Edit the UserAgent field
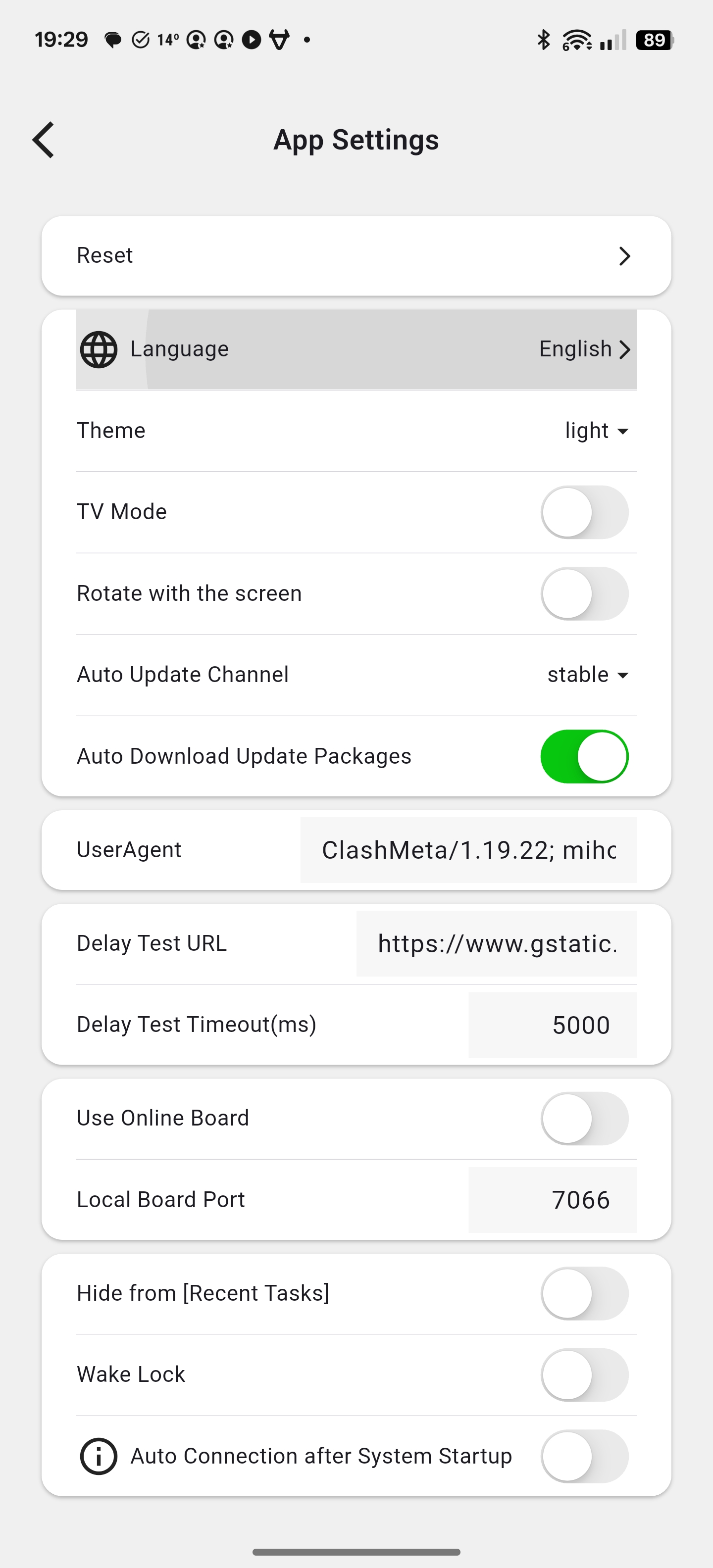Screen dimensions: 713x1568 468,850
